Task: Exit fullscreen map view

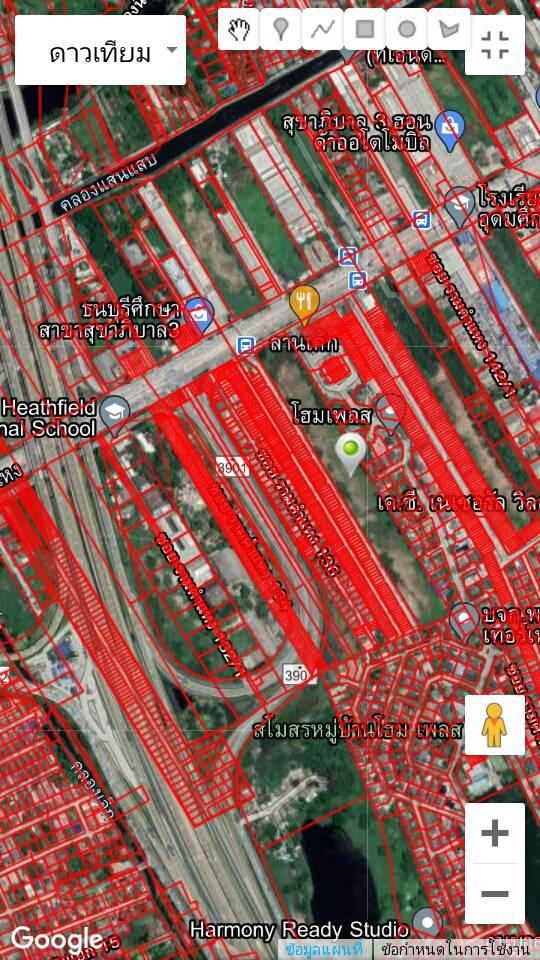Action: click(x=495, y=45)
